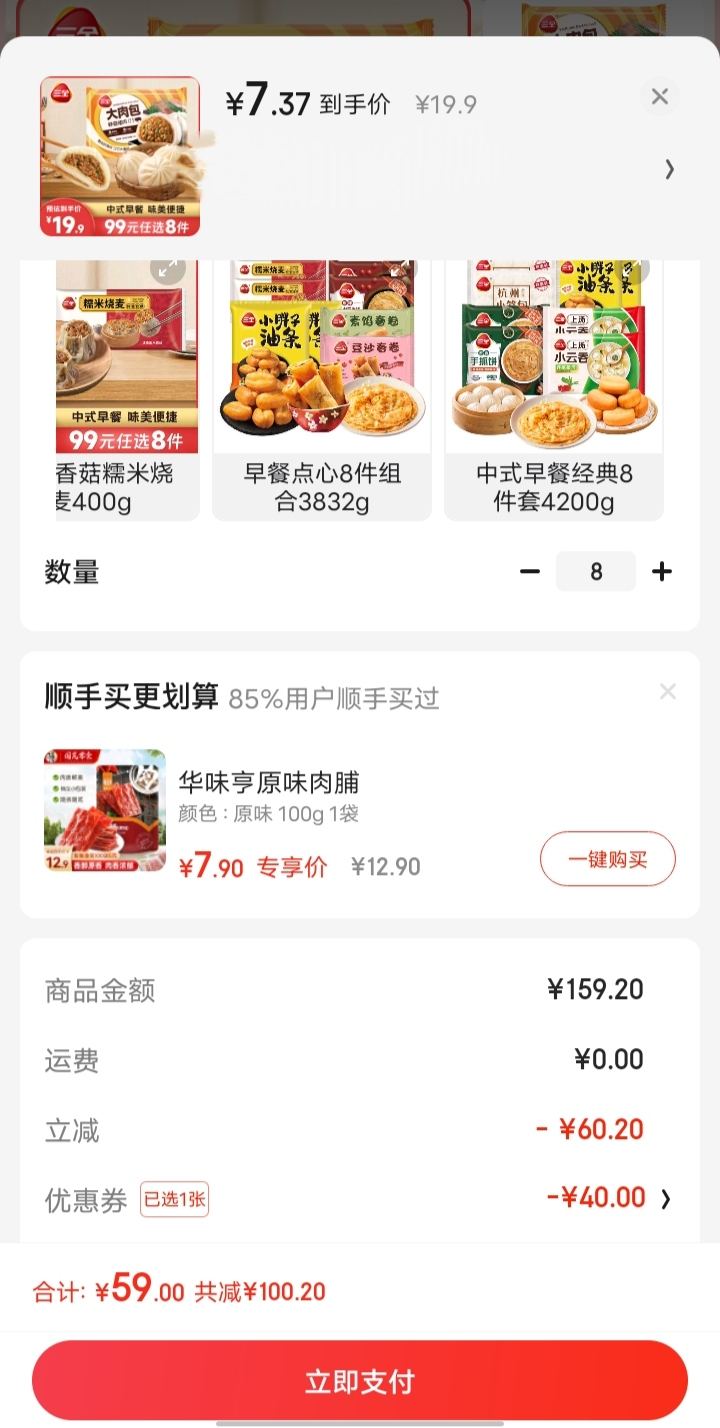Dismiss the 顺手买更划算 recommendation card
Image resolution: width=720 pixels, height=1428 pixels.
668,692
